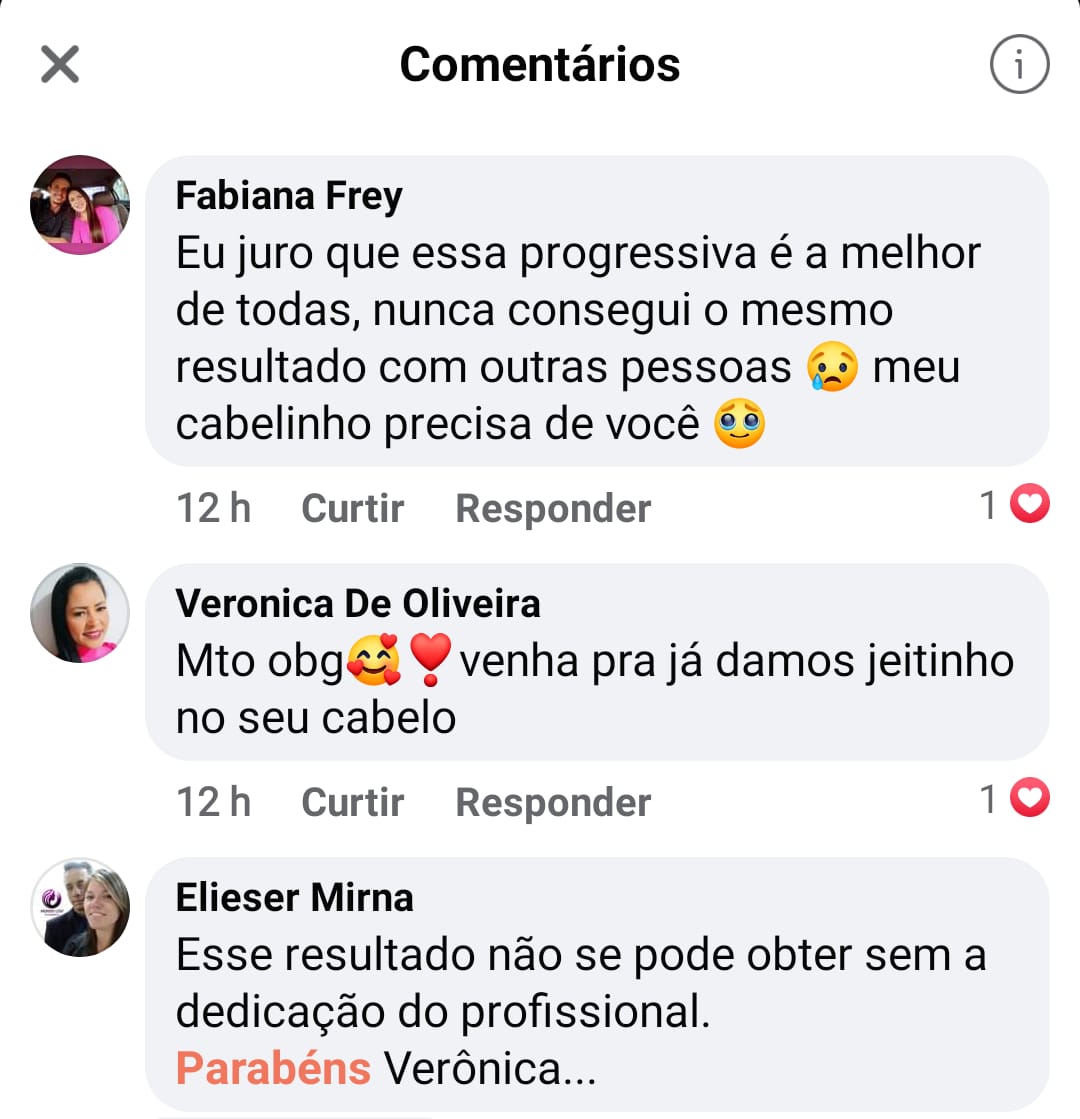Image resolution: width=1080 pixels, height=1119 pixels.
Task: Open Fabiana Frey's profile picture
Action: pos(80,205)
